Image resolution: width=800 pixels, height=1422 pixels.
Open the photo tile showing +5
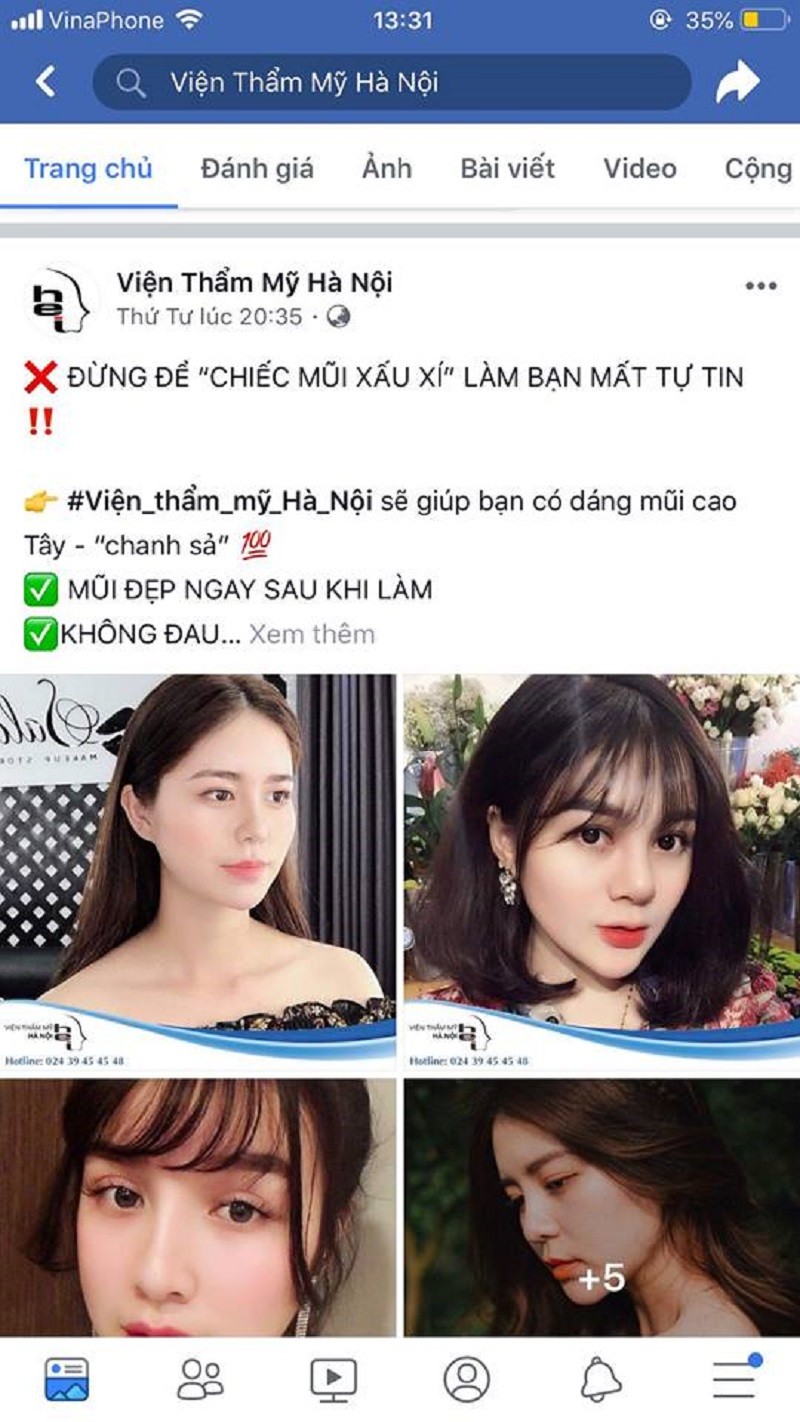click(x=601, y=1208)
